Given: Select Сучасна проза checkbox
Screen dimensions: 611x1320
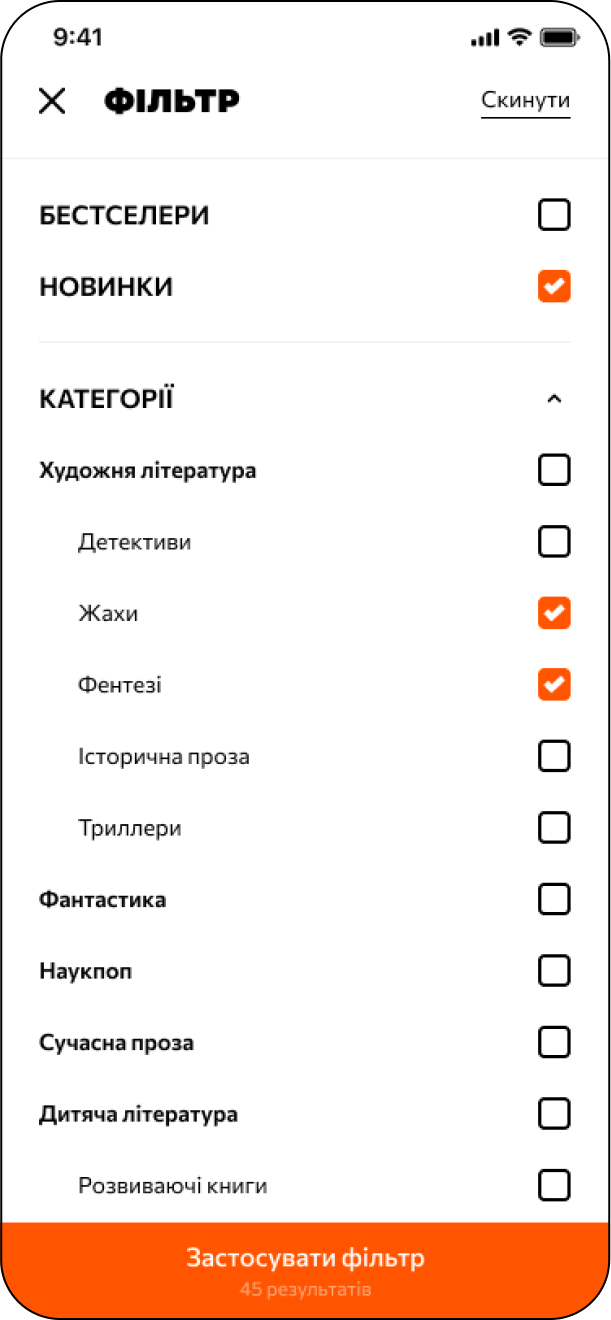Looking at the screenshot, I should pyautogui.click(x=555, y=1043).
